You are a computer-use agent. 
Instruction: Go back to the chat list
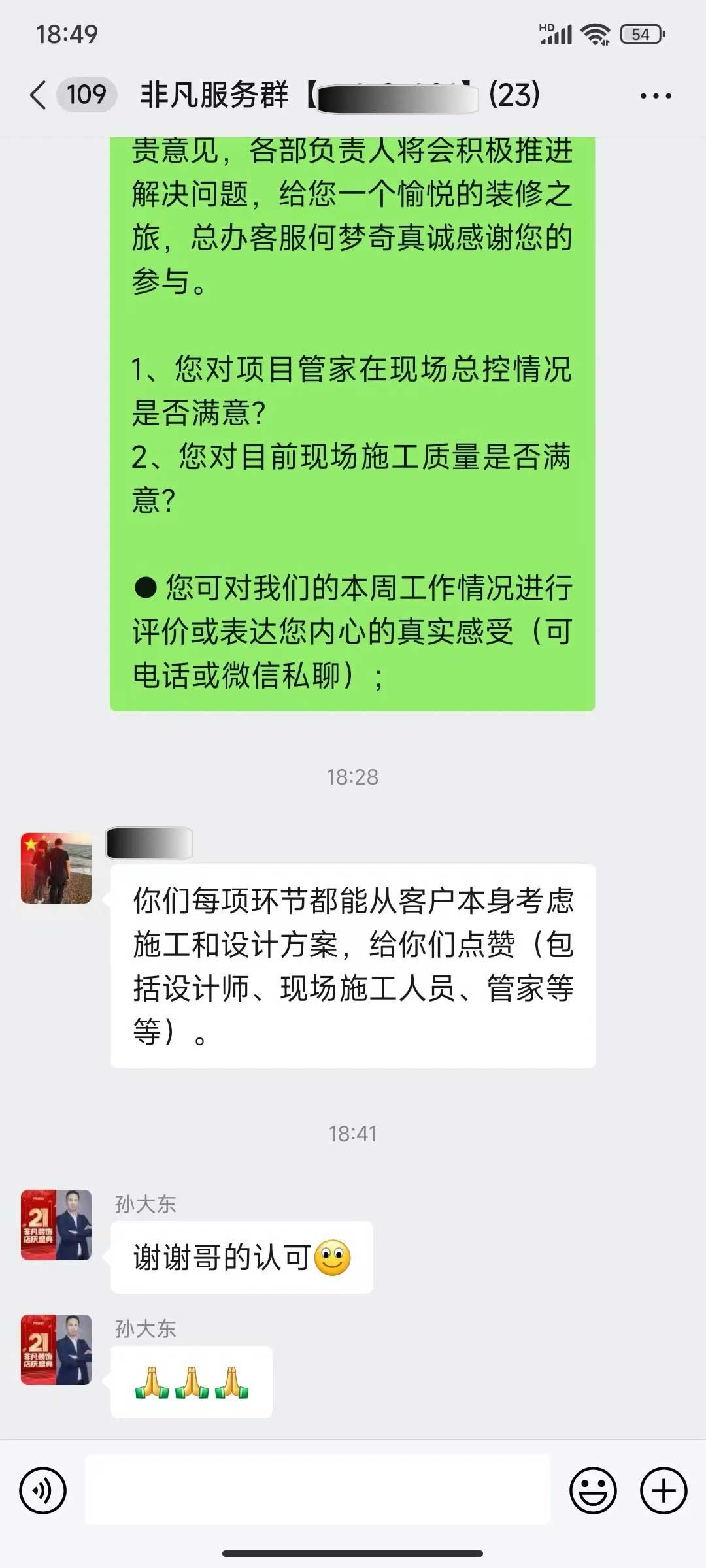tap(39, 95)
